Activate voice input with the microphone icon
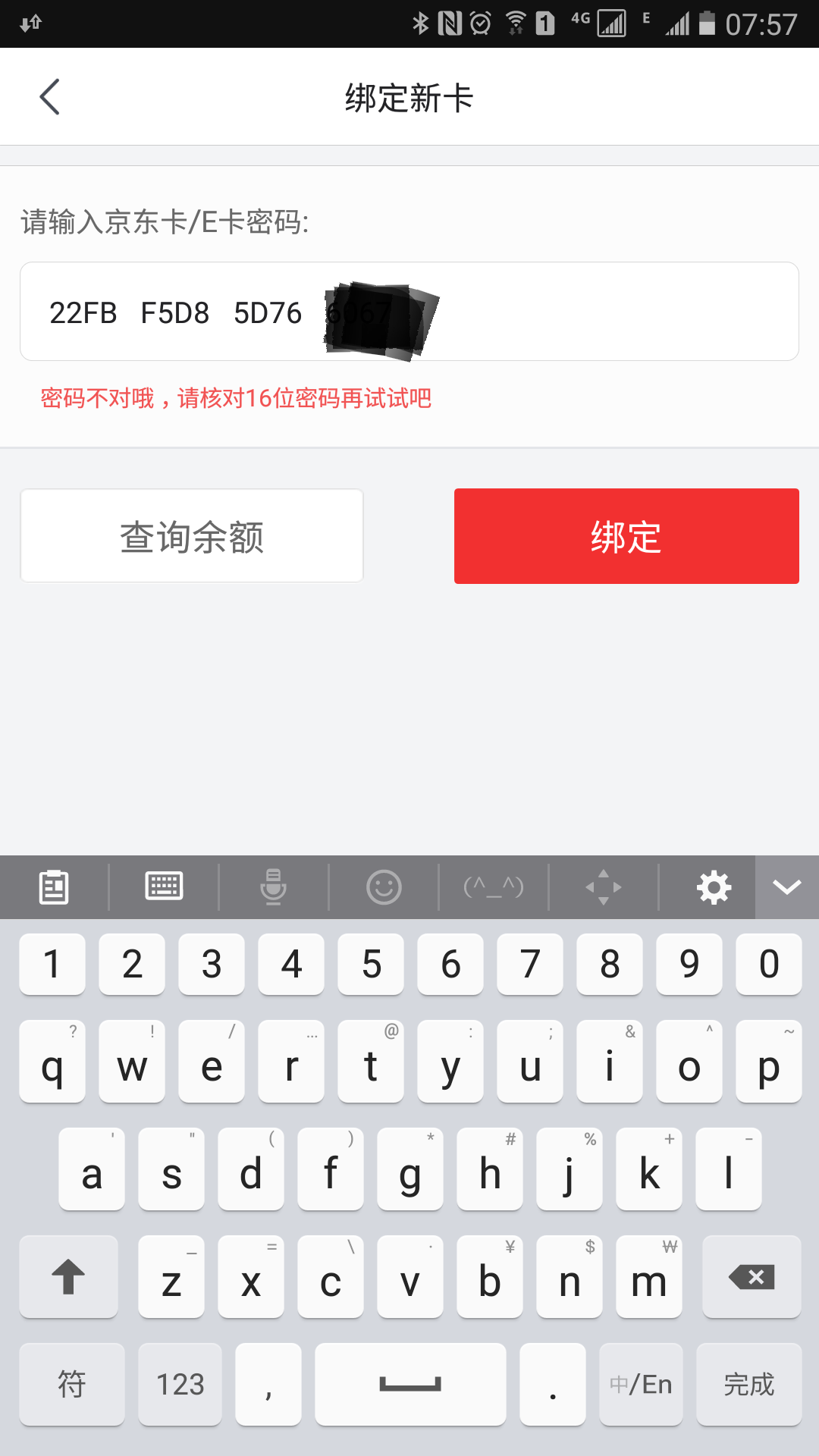 [273, 886]
